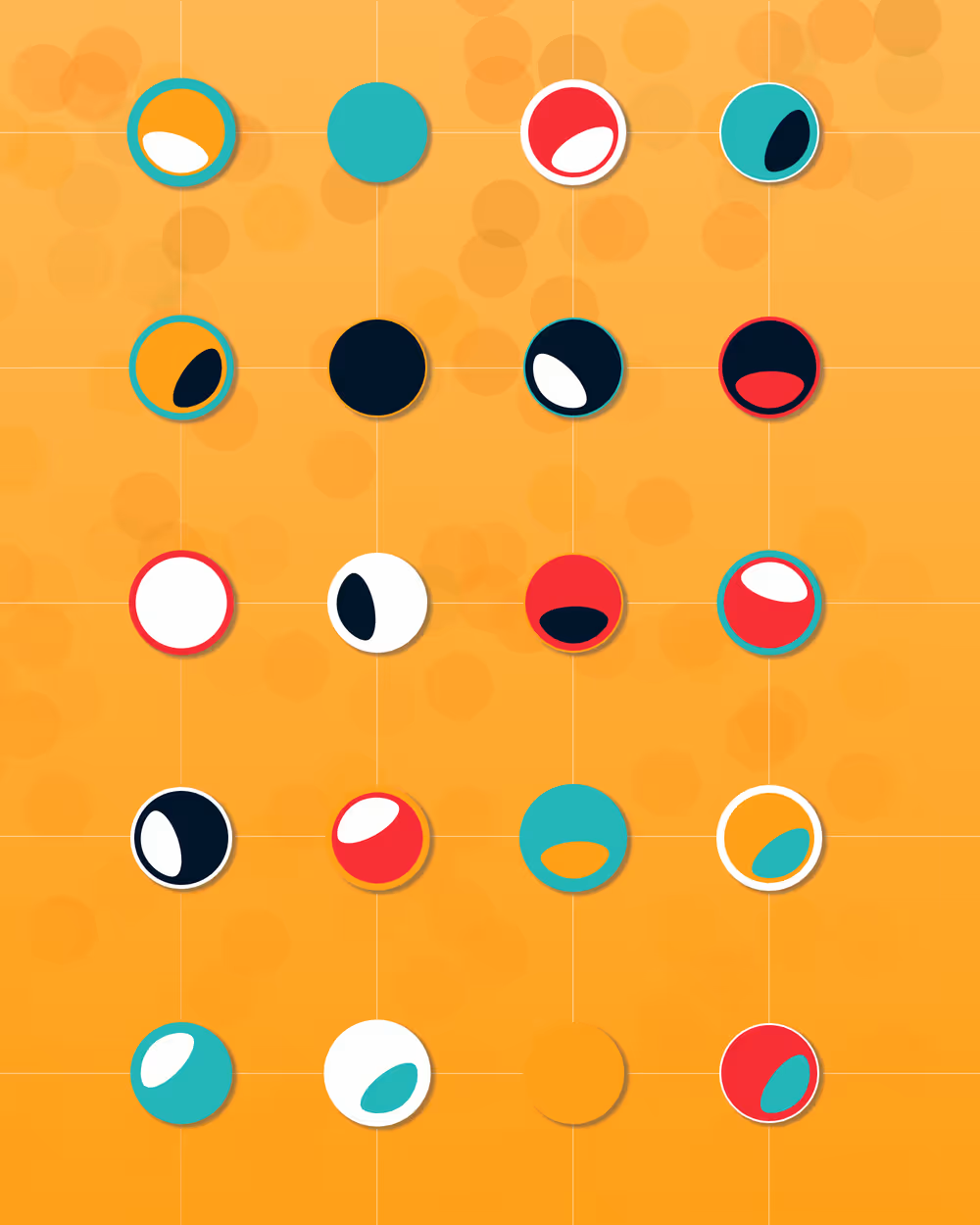
Task: Tap the teal circle with orange ellipse
Action: tap(573, 838)
